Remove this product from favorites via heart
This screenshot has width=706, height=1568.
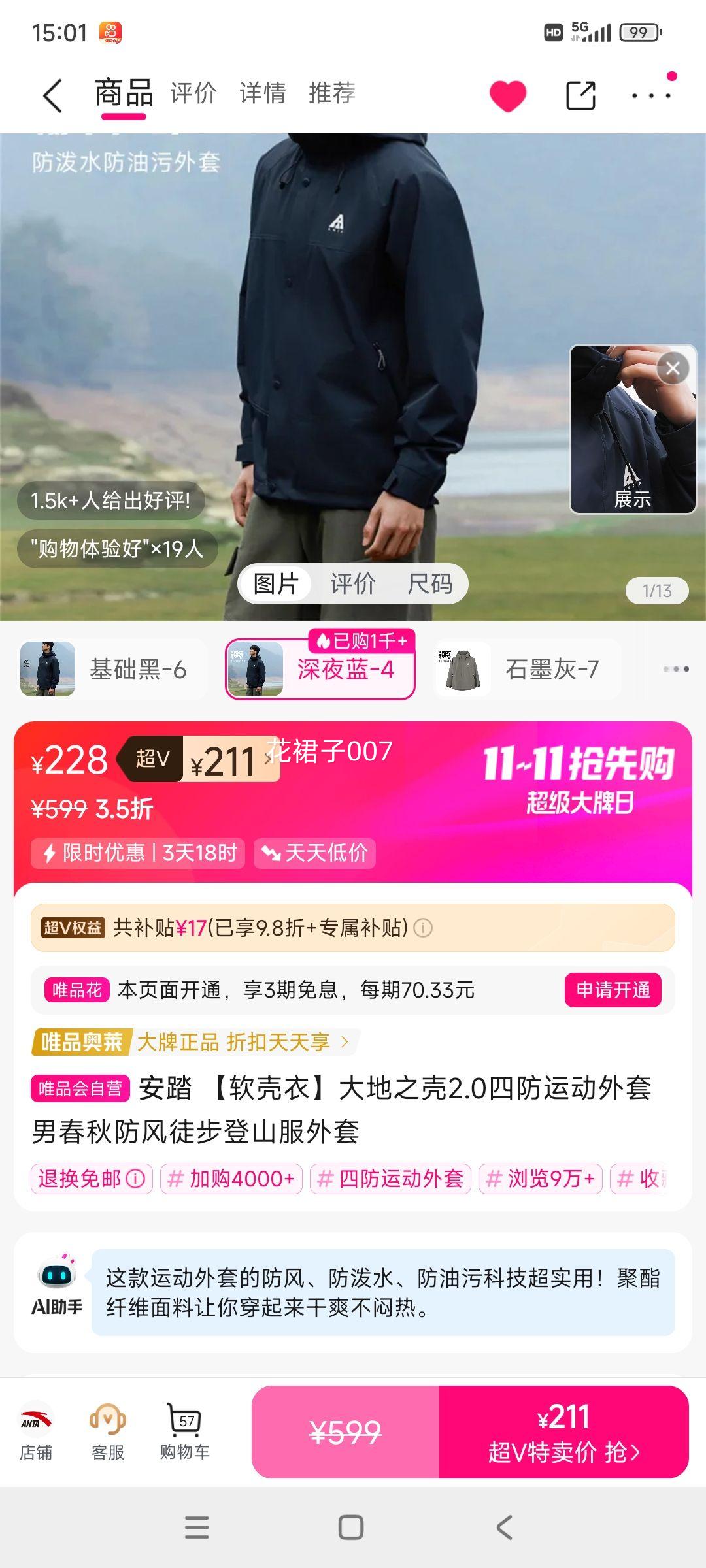pos(508,95)
